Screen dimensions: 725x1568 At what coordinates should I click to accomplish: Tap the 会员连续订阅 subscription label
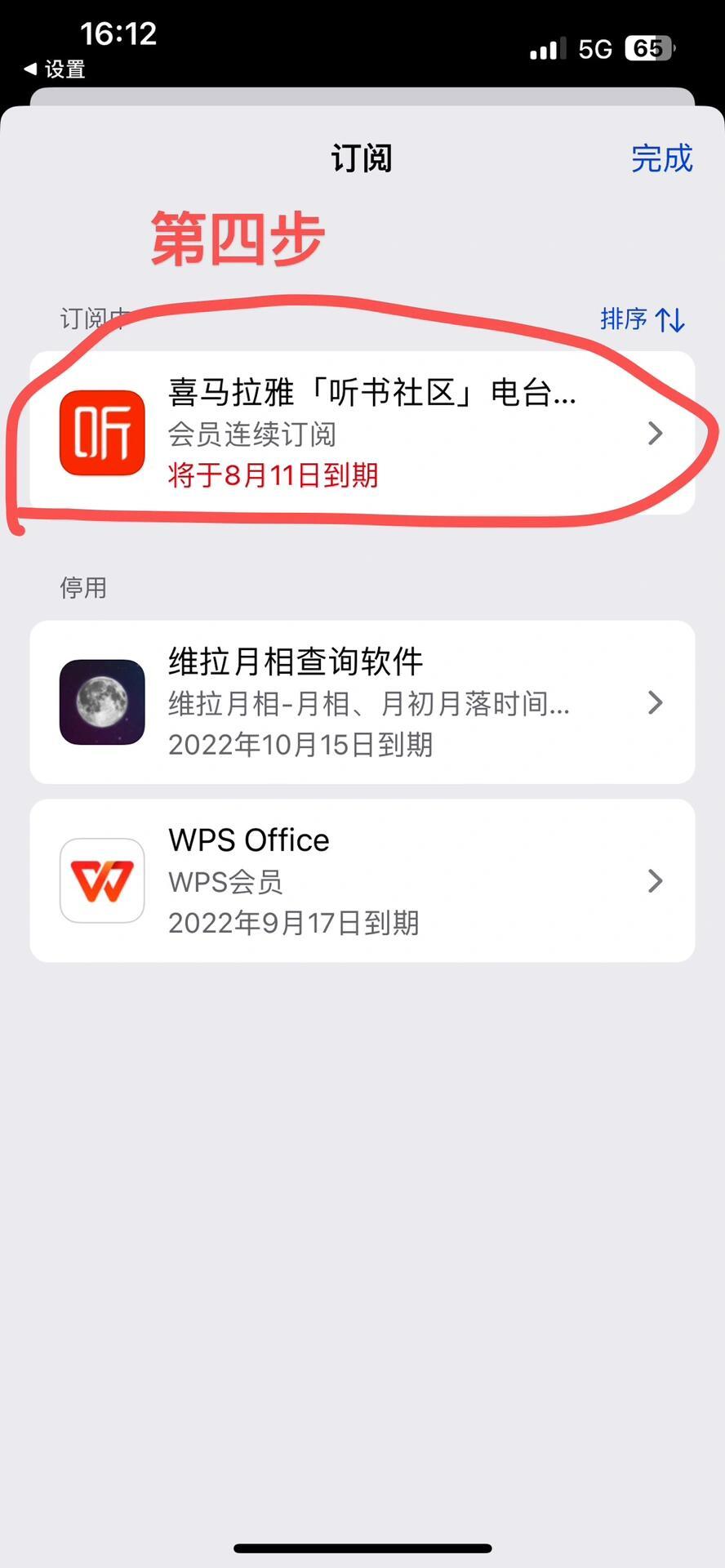[253, 434]
